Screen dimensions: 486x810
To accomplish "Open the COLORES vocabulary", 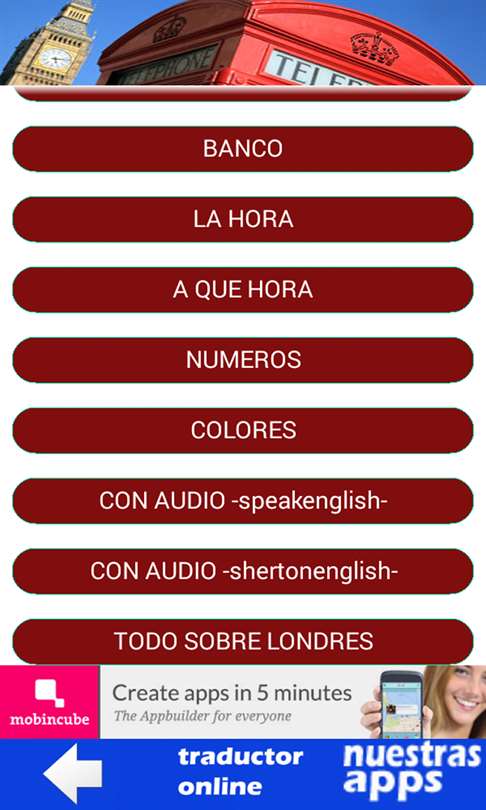I will point(243,430).
